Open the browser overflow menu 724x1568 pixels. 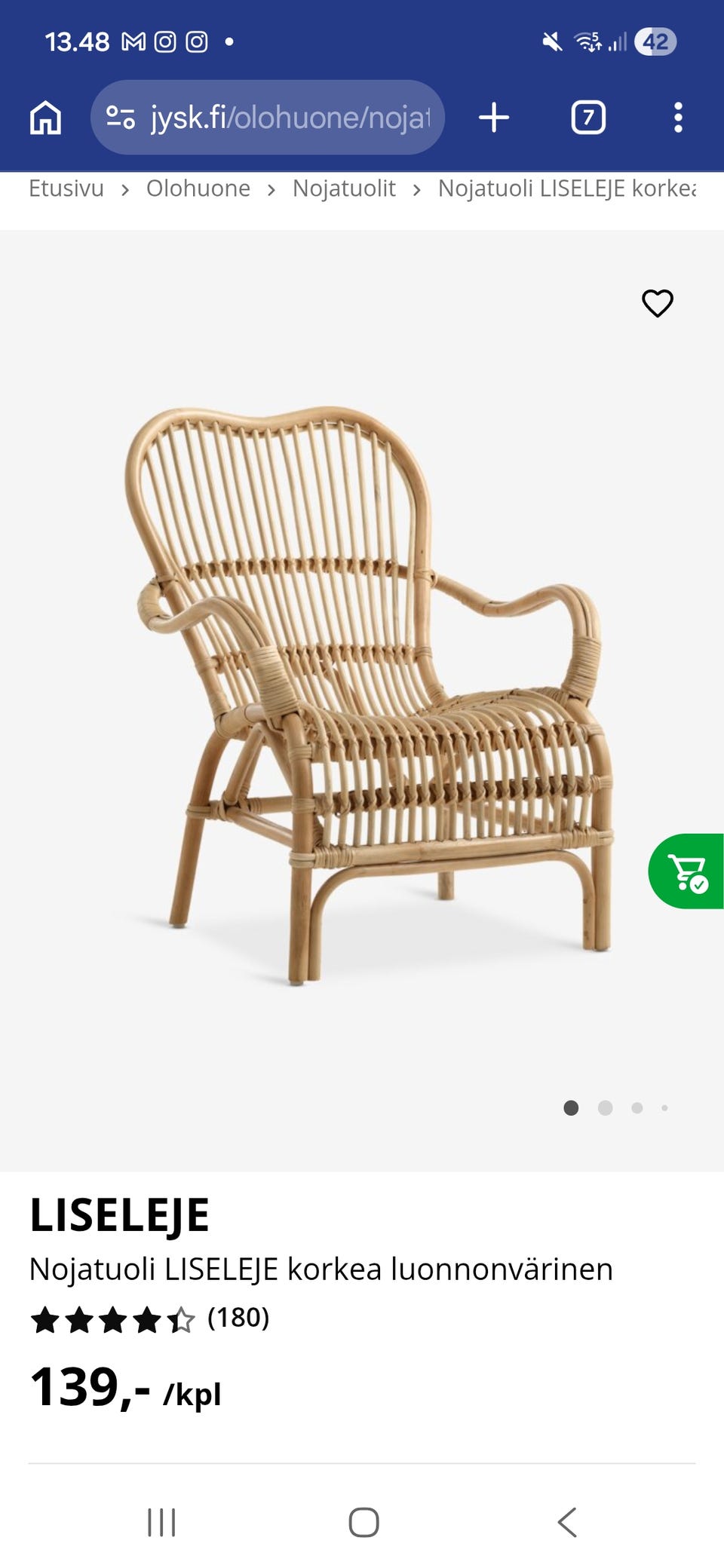tap(678, 118)
